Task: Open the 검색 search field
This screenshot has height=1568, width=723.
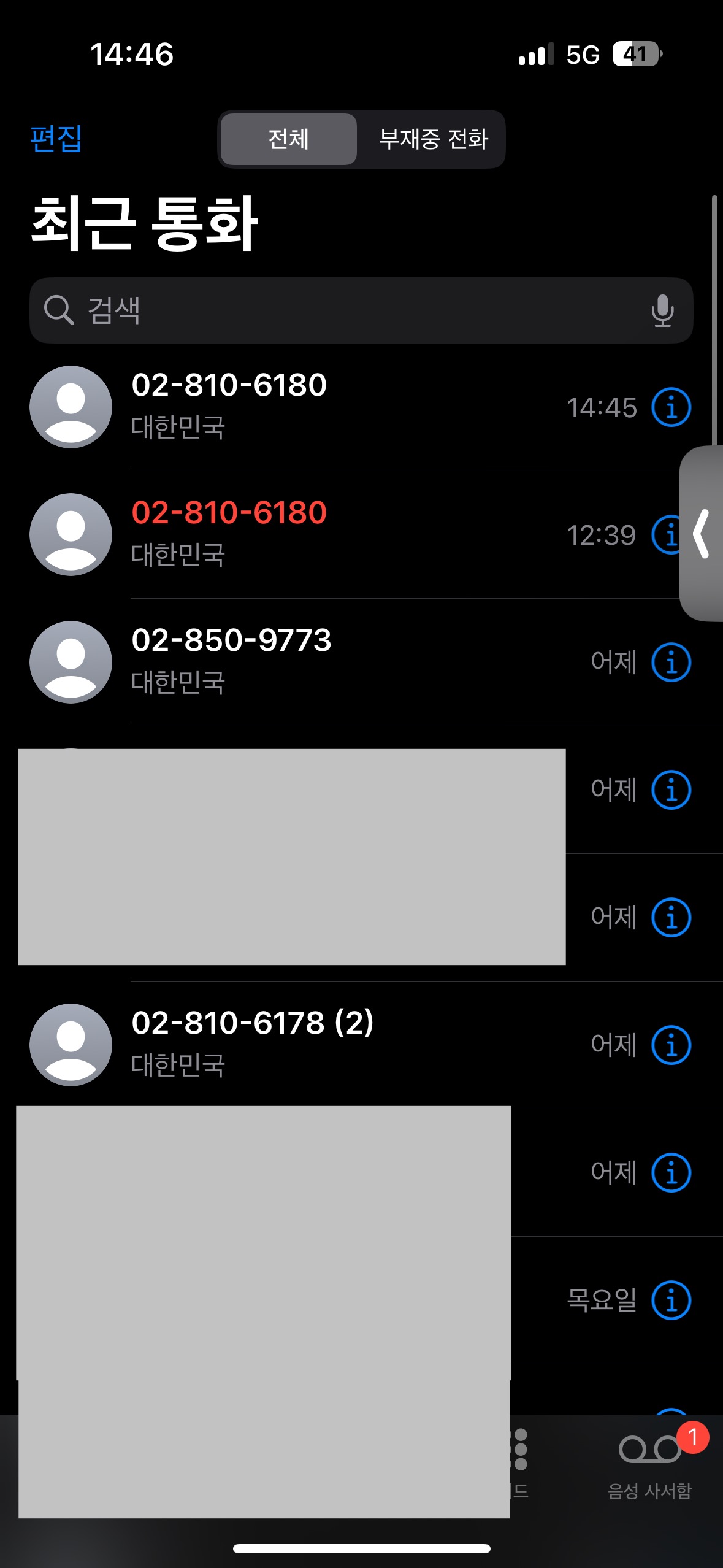Action: (343, 310)
